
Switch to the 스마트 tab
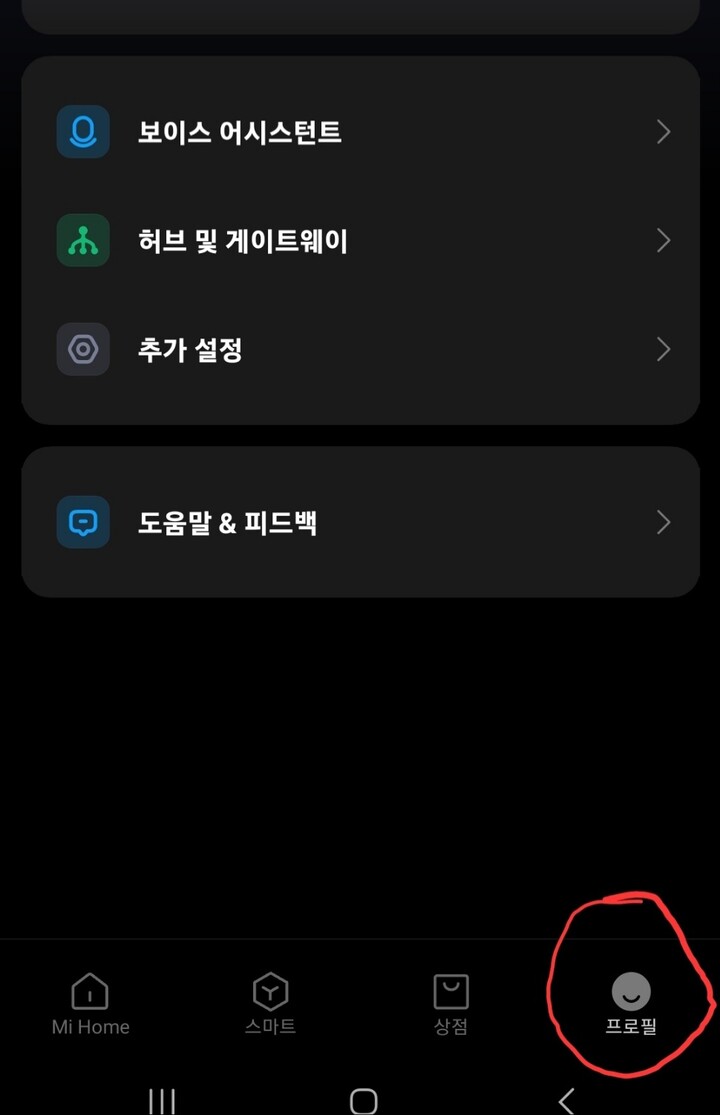click(x=269, y=1005)
